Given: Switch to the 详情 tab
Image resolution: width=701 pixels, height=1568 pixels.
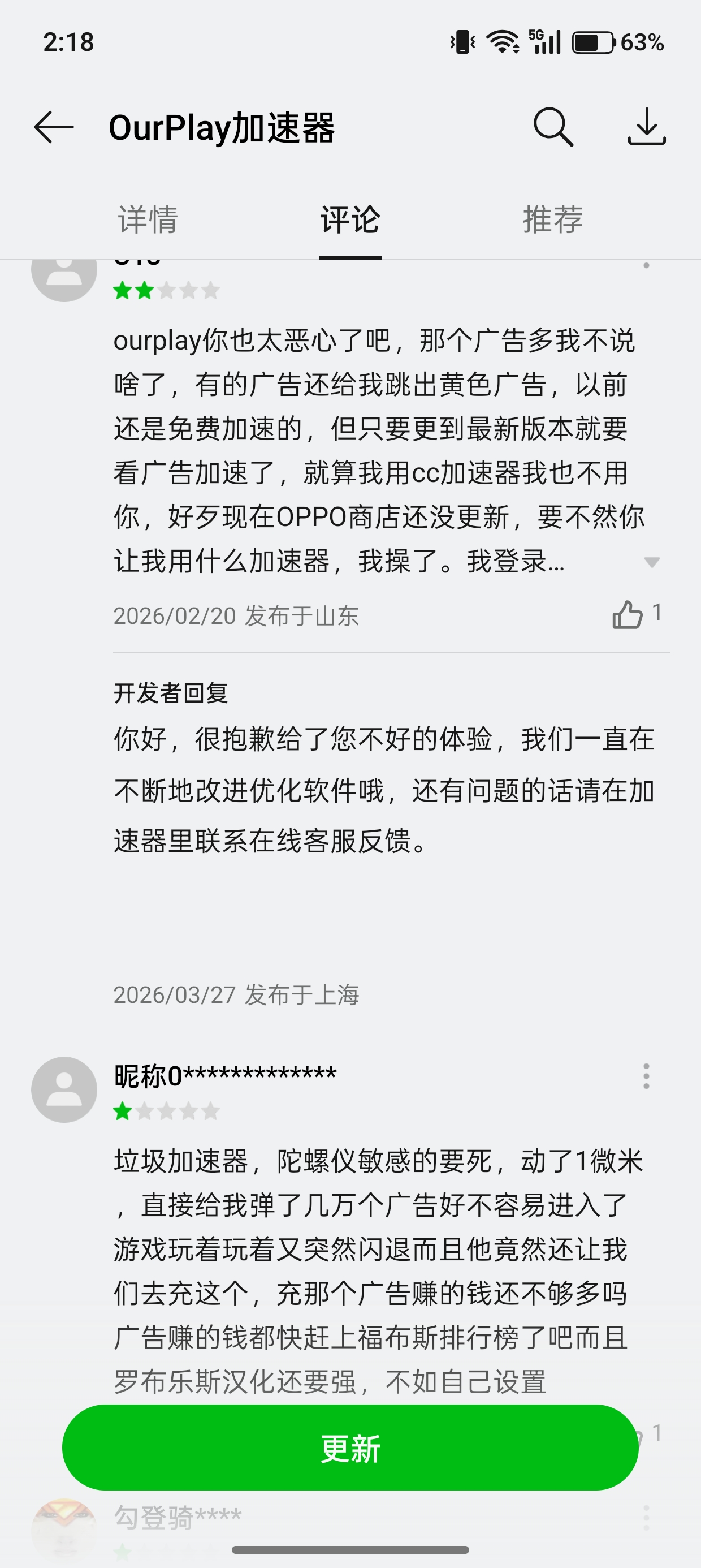Looking at the screenshot, I should [x=148, y=219].
